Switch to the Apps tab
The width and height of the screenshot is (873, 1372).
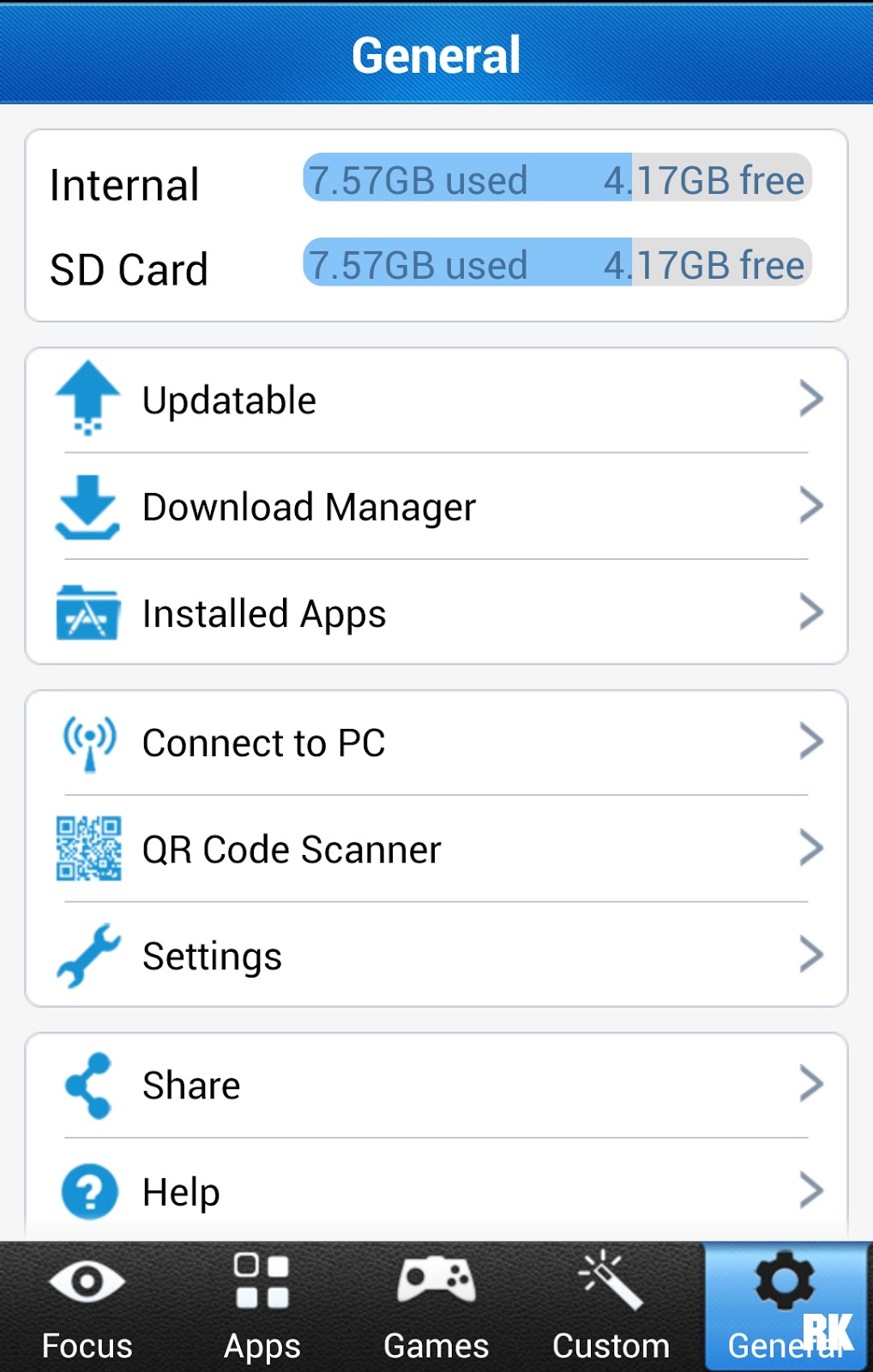[262, 1307]
